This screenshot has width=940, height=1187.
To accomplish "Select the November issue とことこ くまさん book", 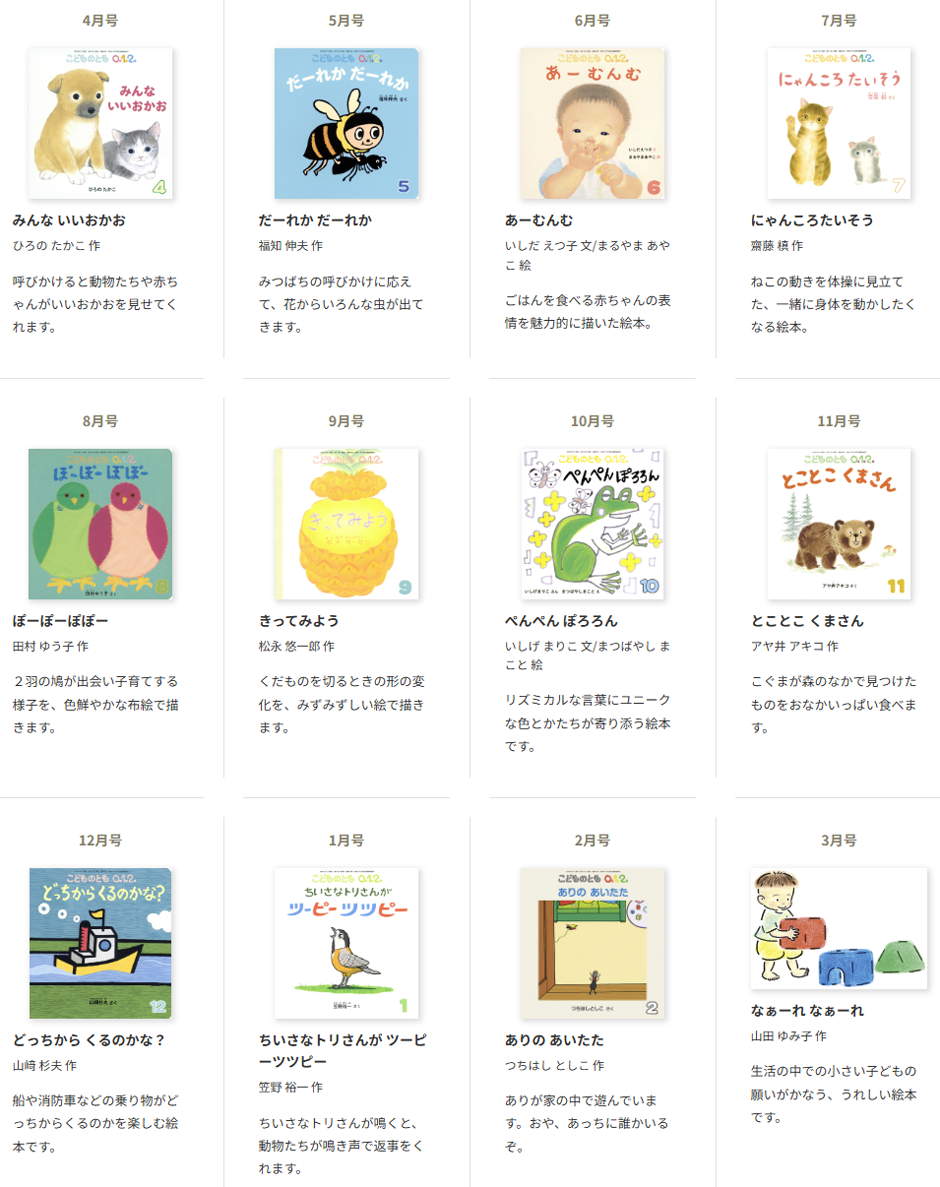I will pos(838,524).
